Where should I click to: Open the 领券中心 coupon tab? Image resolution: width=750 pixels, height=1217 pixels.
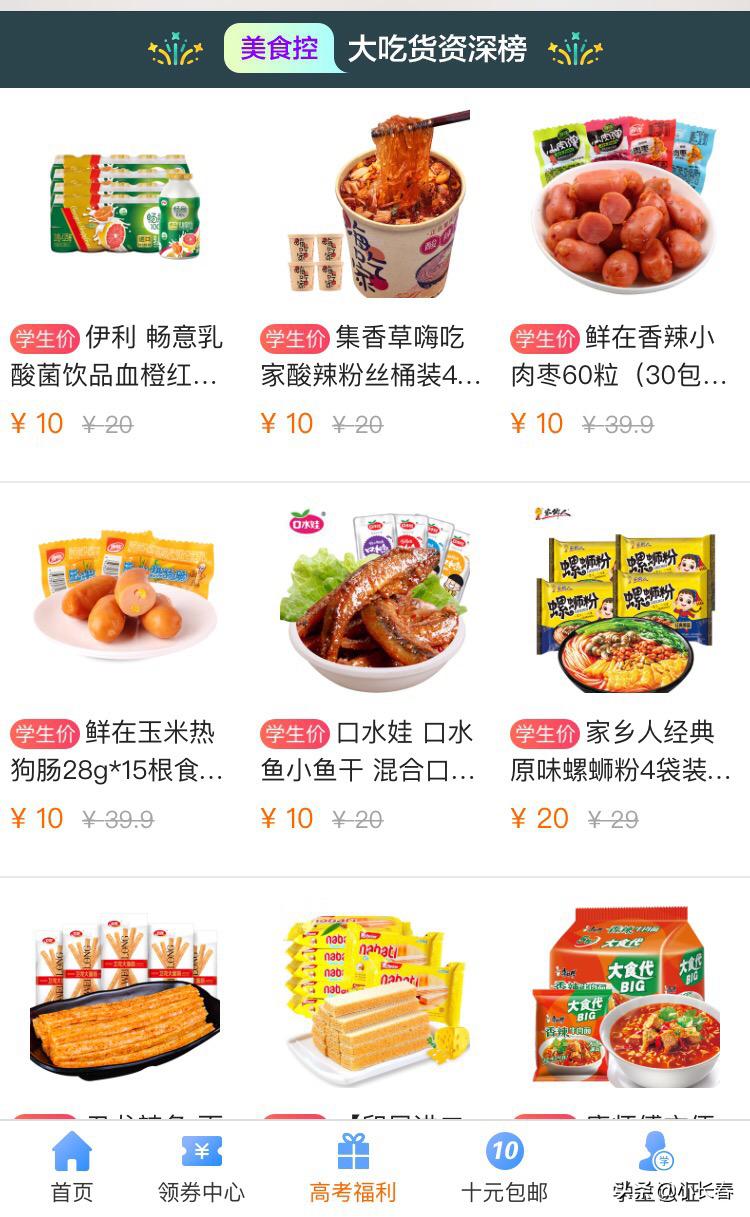coord(201,1166)
